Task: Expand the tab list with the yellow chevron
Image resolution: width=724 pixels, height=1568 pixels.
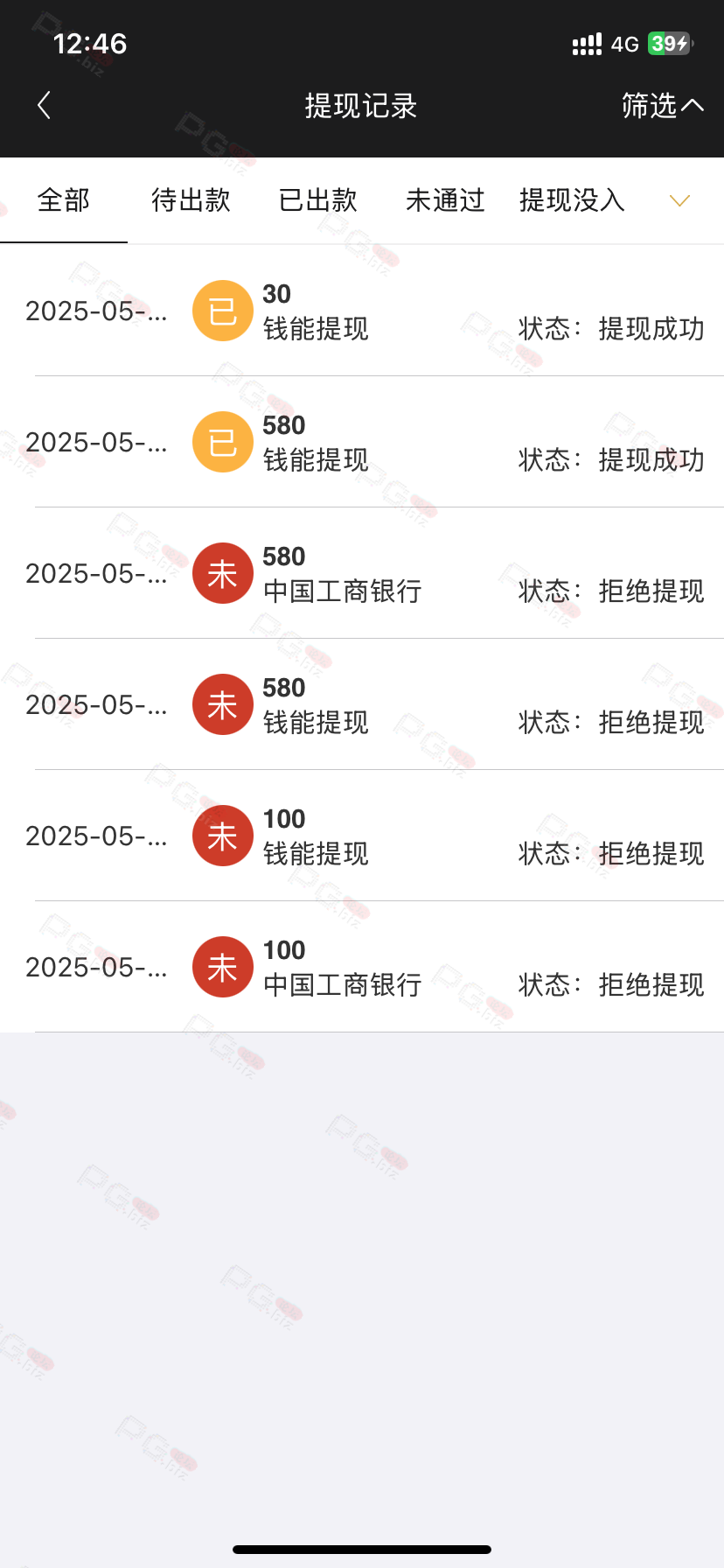Action: coord(679,201)
